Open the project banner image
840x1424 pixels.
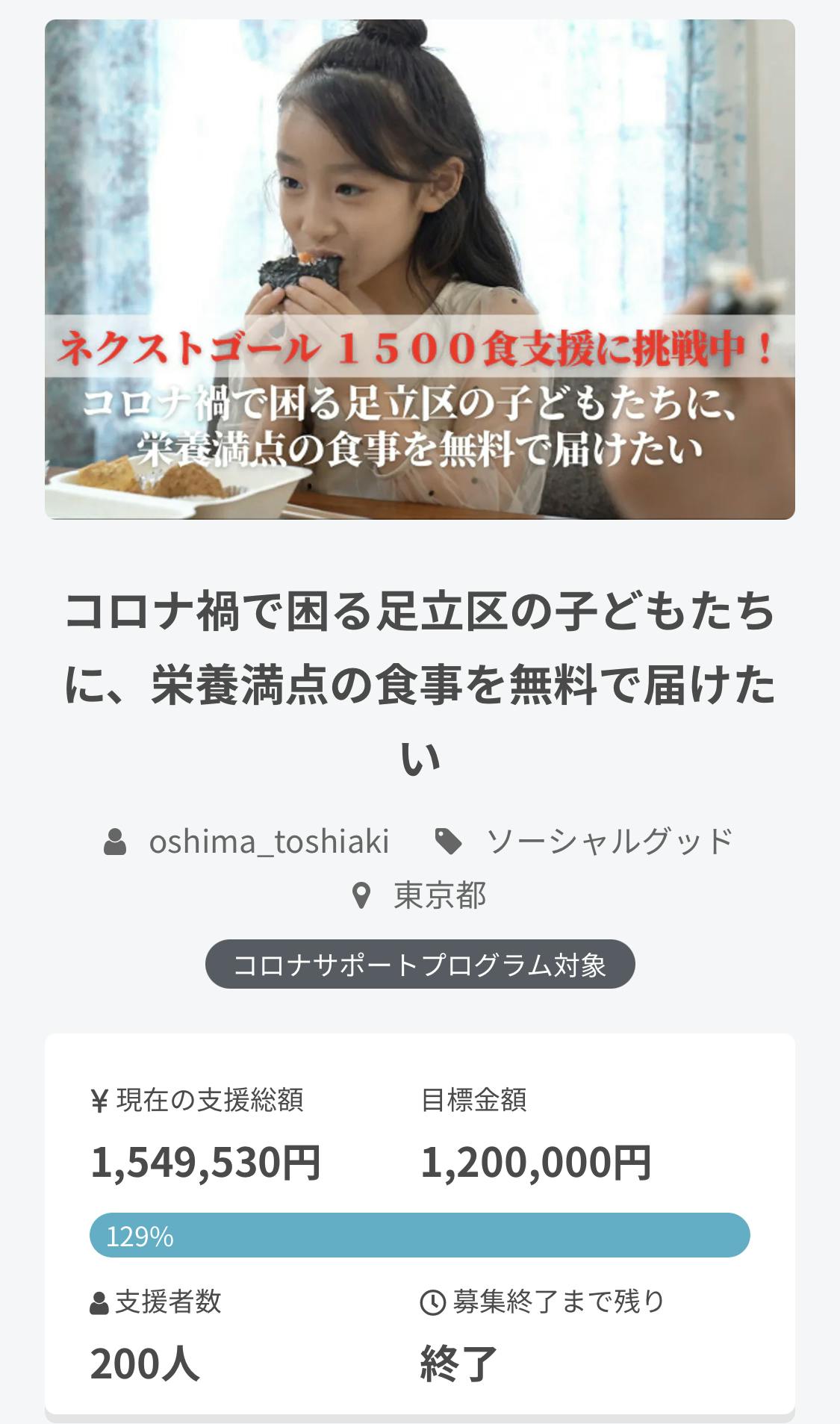(x=420, y=270)
